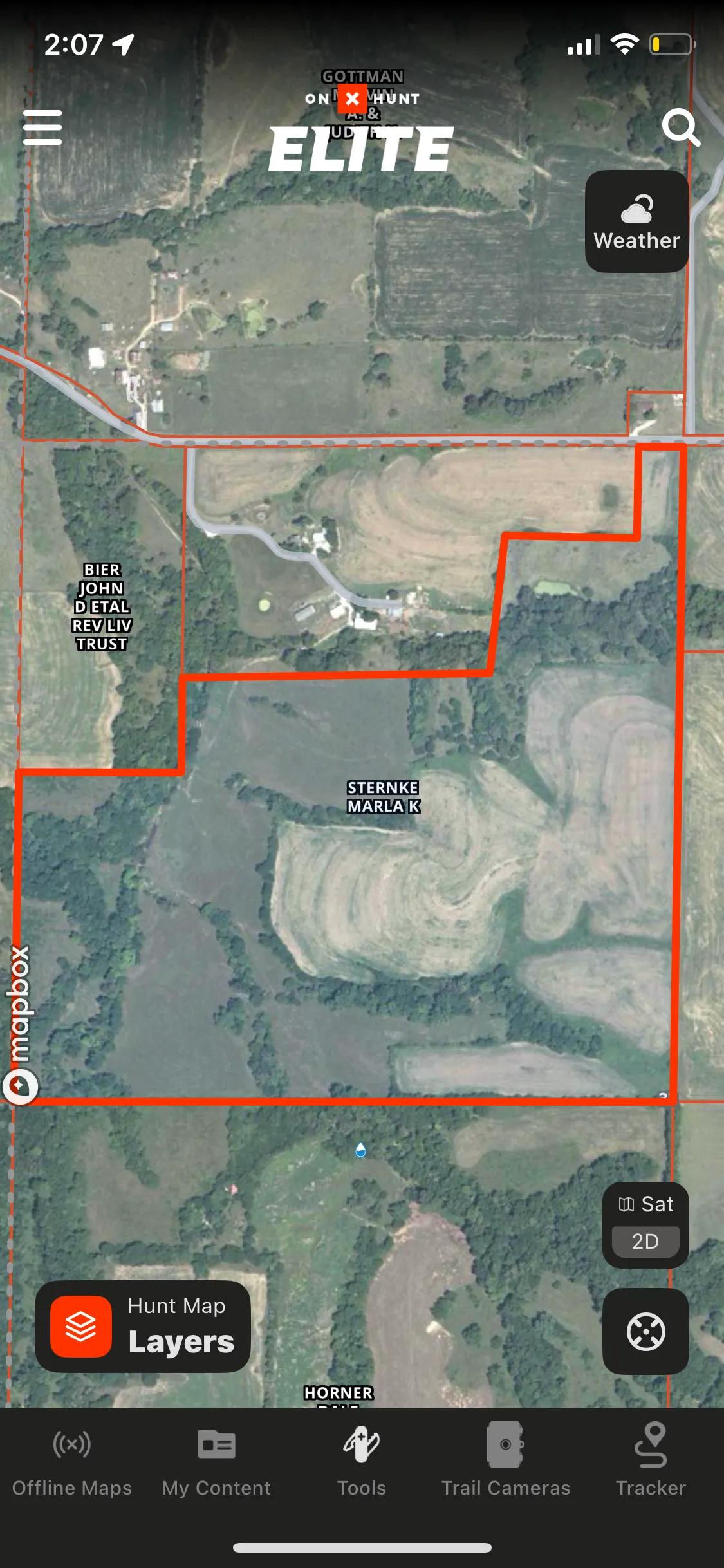Screen dimensions: 724x1568
Task: Switch the Sat basemap style
Action: coord(645,1204)
